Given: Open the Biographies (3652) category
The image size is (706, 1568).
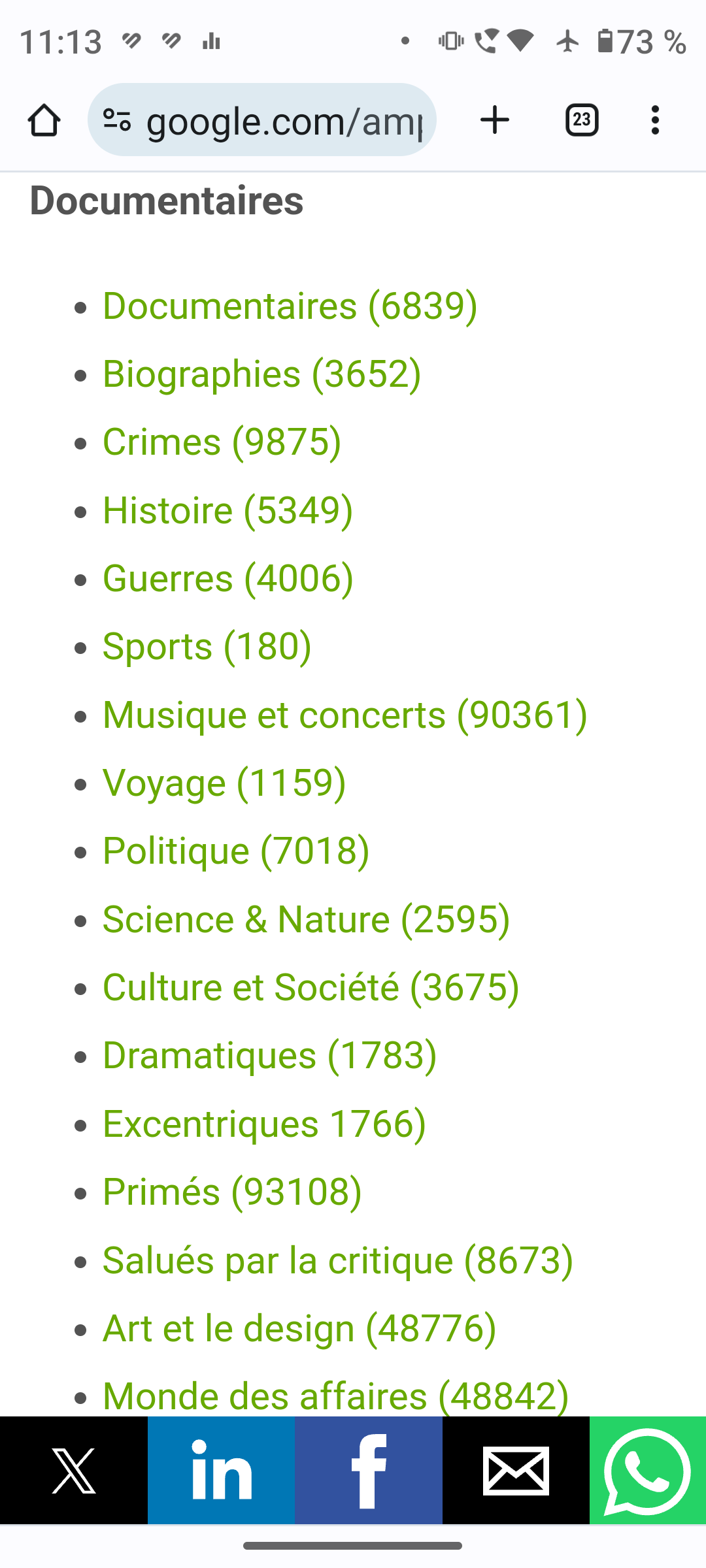Looking at the screenshot, I should pos(261,374).
